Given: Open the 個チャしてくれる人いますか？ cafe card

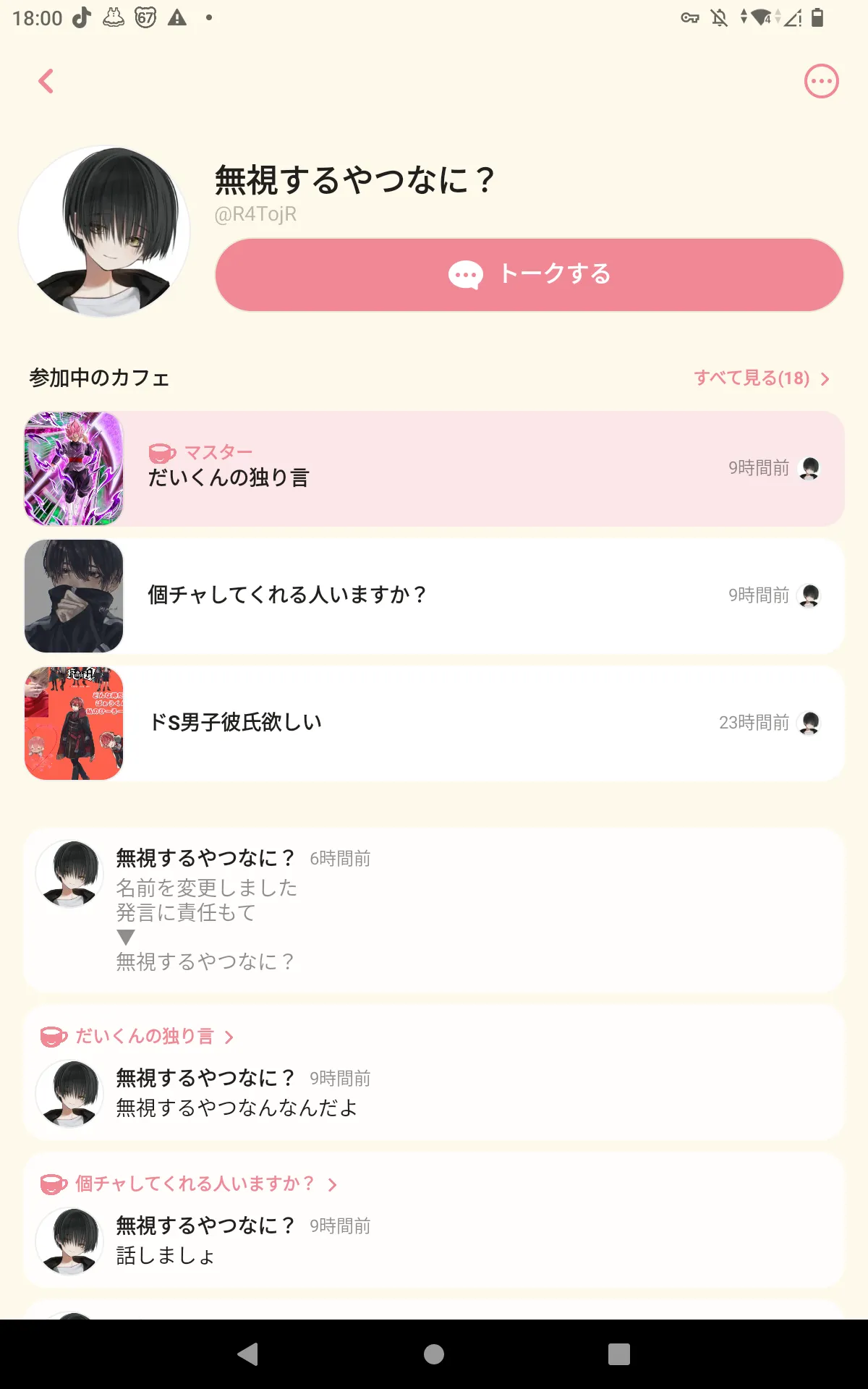Looking at the screenshot, I should 434,596.
